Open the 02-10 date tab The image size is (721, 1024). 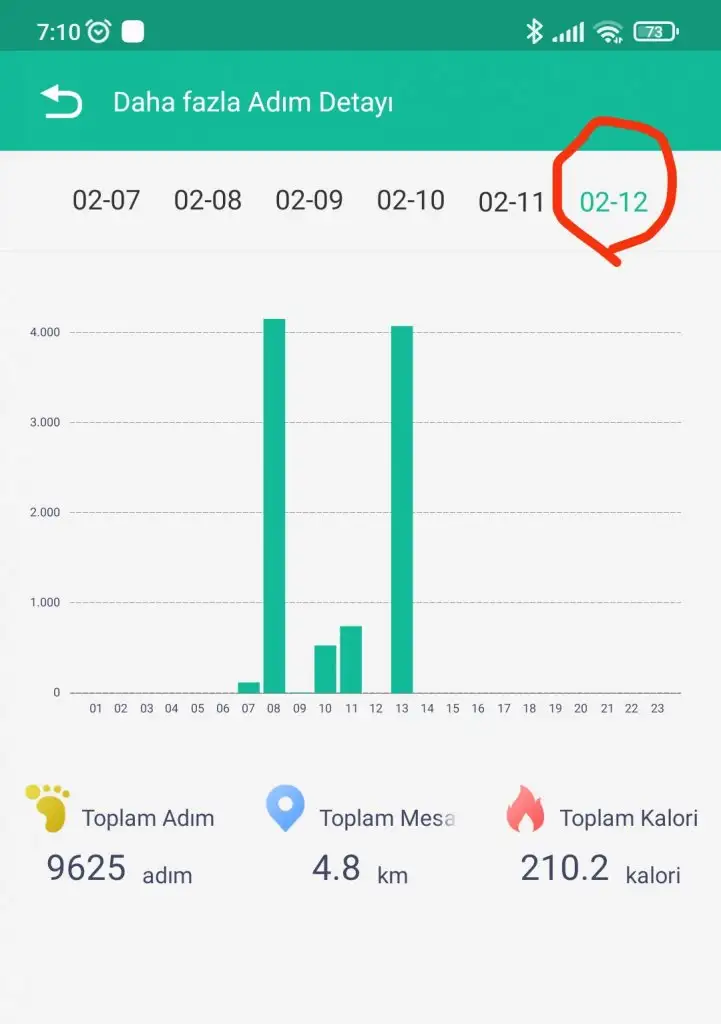[410, 200]
